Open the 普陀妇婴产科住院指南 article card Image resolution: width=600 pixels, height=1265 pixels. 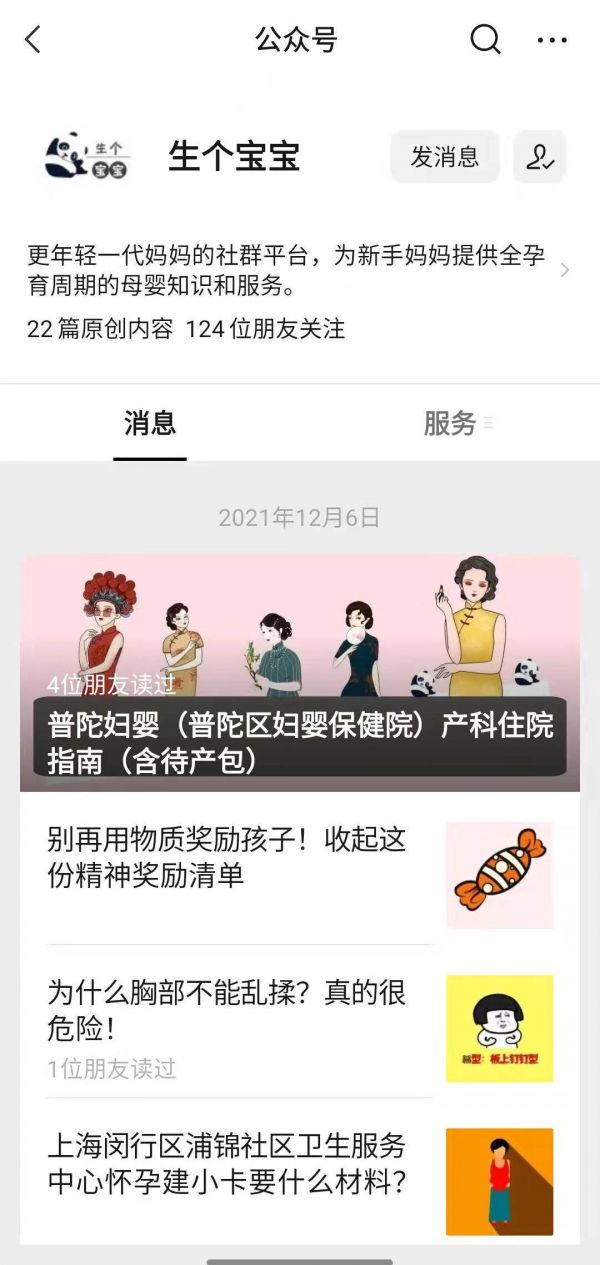coord(300,674)
